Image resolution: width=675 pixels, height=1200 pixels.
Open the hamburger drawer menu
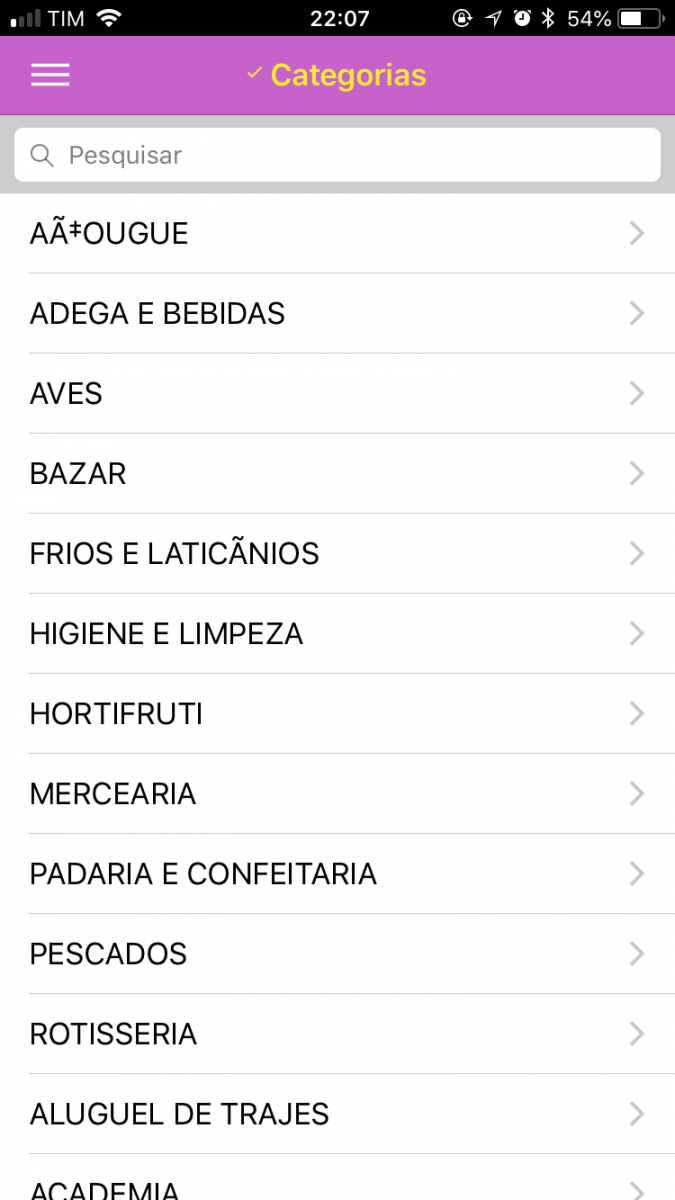click(x=50, y=76)
